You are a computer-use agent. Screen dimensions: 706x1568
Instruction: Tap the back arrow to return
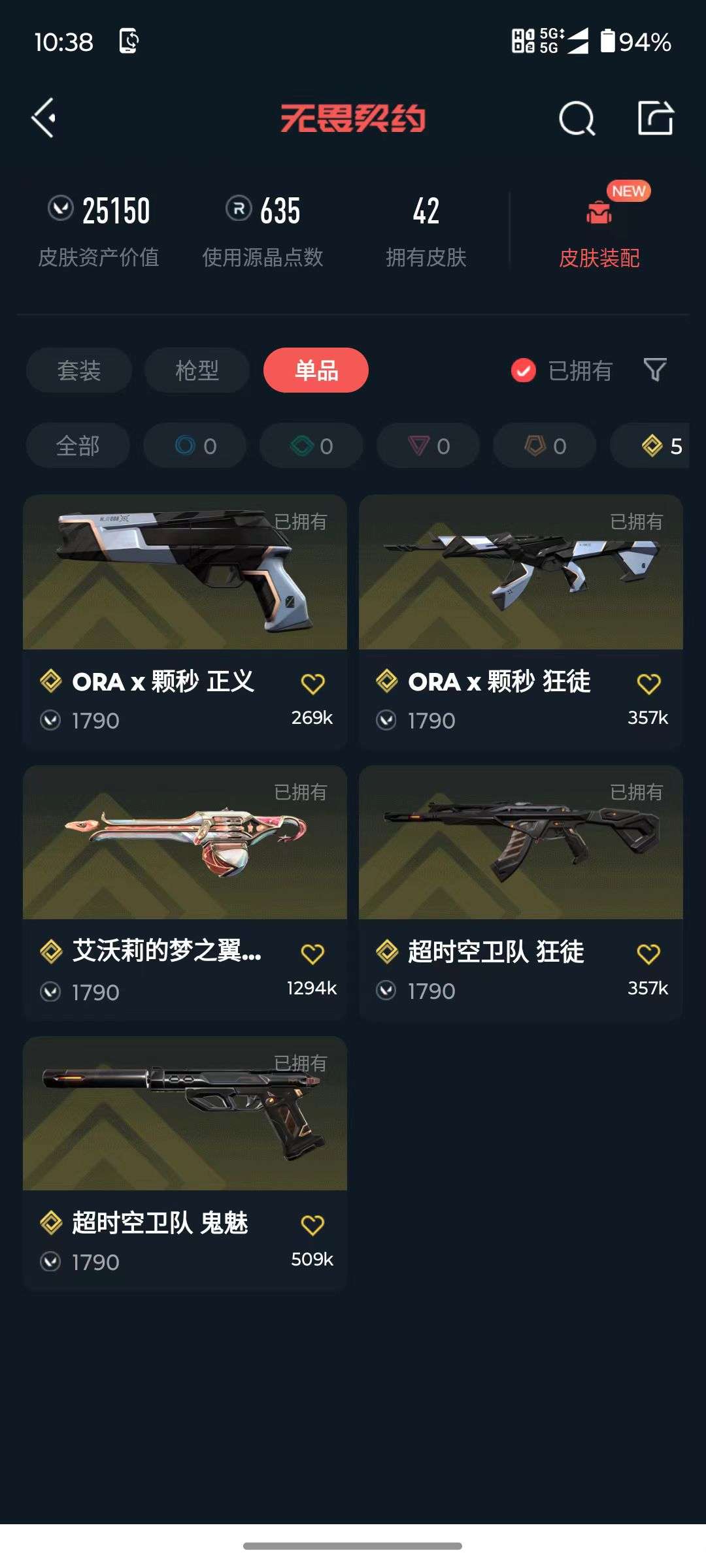(44, 119)
